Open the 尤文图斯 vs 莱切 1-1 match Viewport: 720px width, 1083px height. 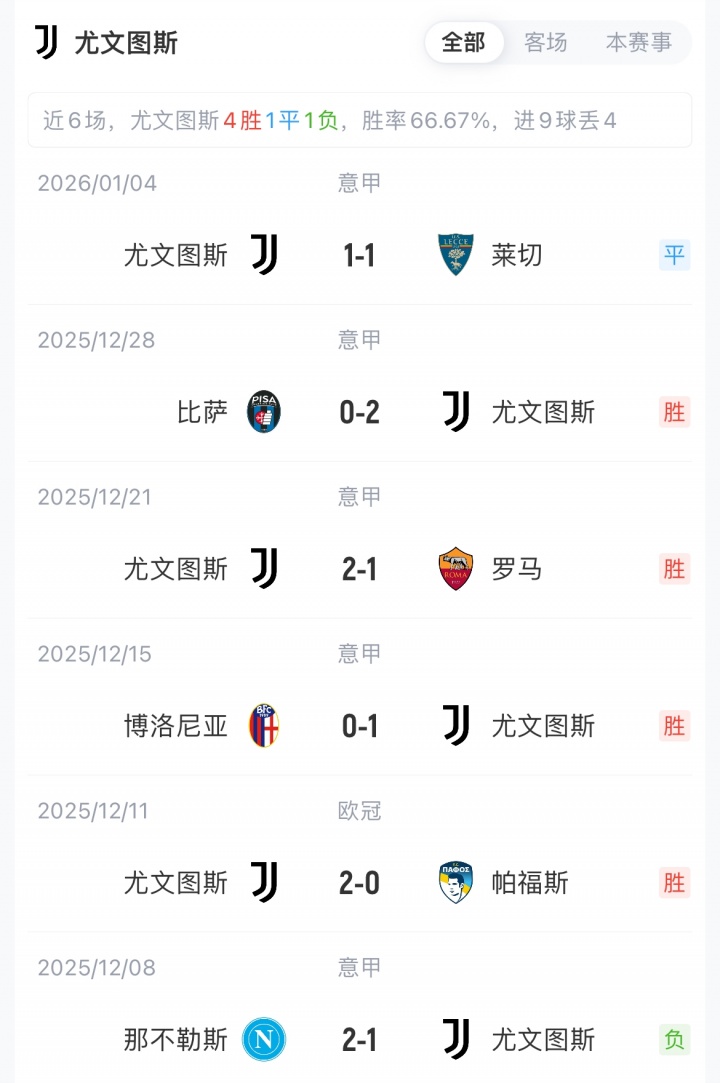[359, 255]
